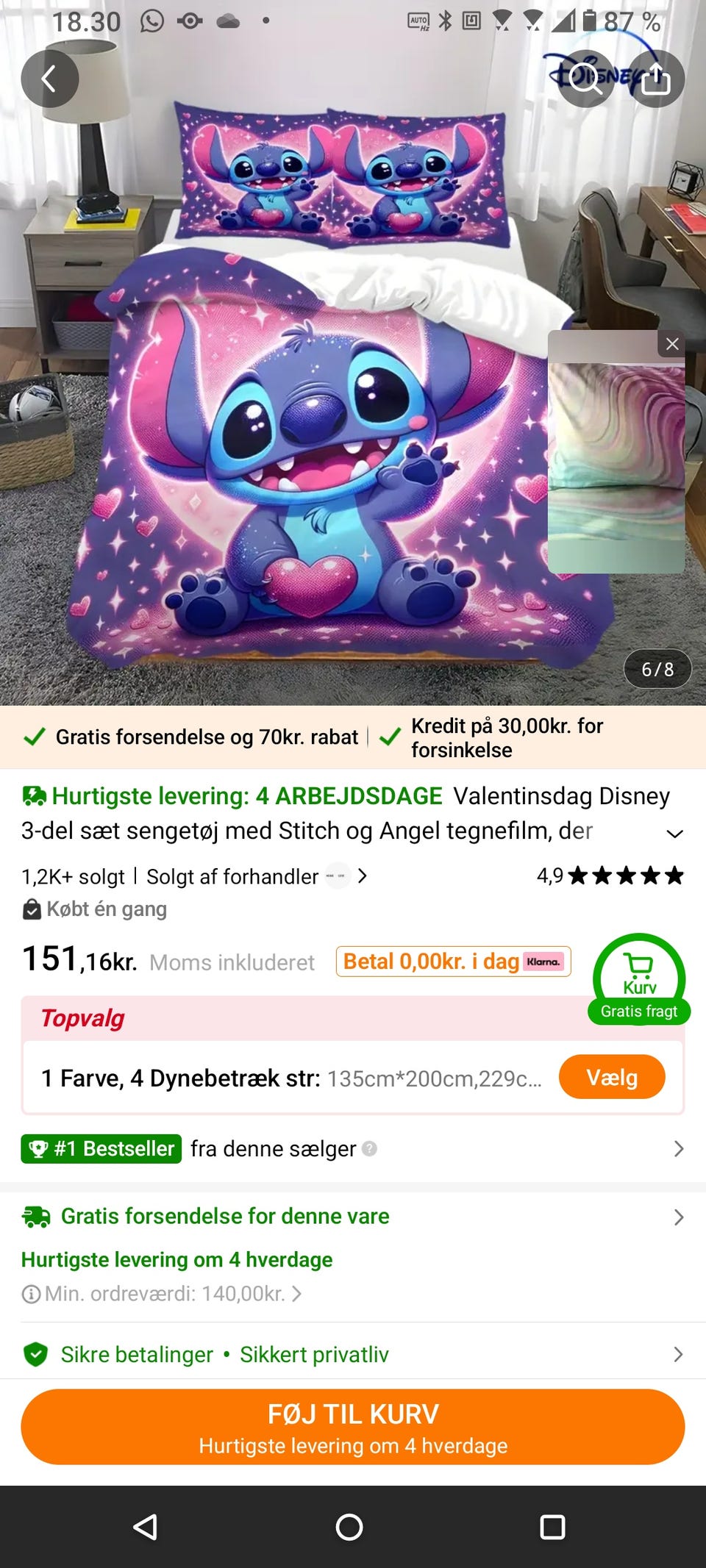Click the Klarna Betal 0,00kr badge

click(452, 962)
